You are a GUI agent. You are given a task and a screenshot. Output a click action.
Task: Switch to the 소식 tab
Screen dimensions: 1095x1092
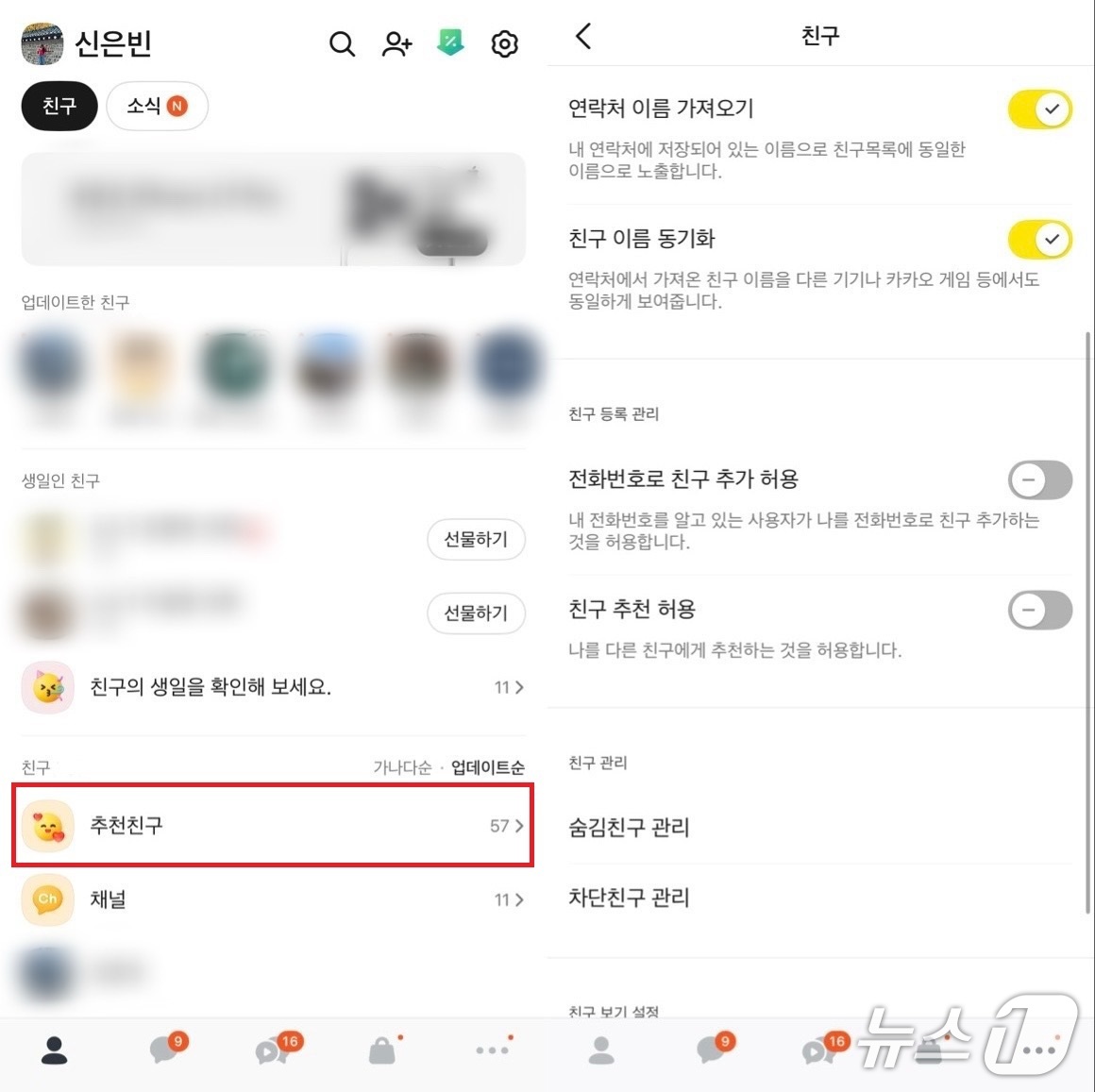click(157, 106)
